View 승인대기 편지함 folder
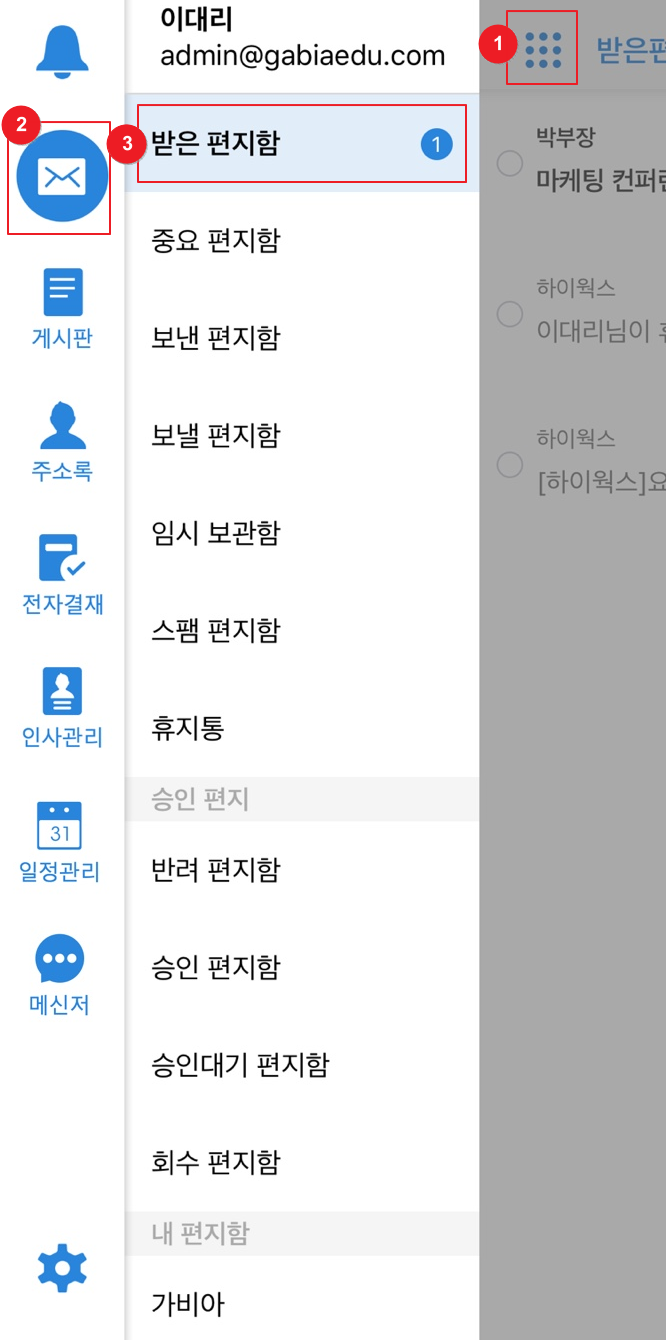 (302, 1065)
